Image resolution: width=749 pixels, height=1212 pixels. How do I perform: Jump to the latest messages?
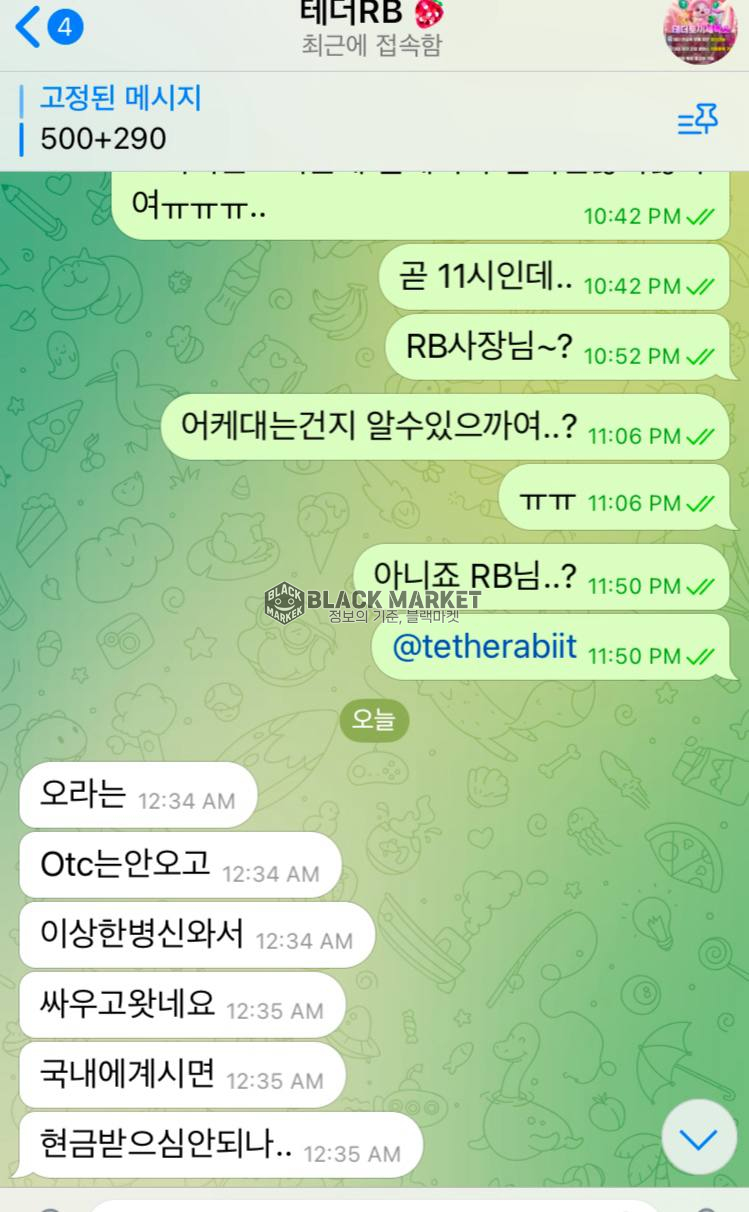(698, 1138)
